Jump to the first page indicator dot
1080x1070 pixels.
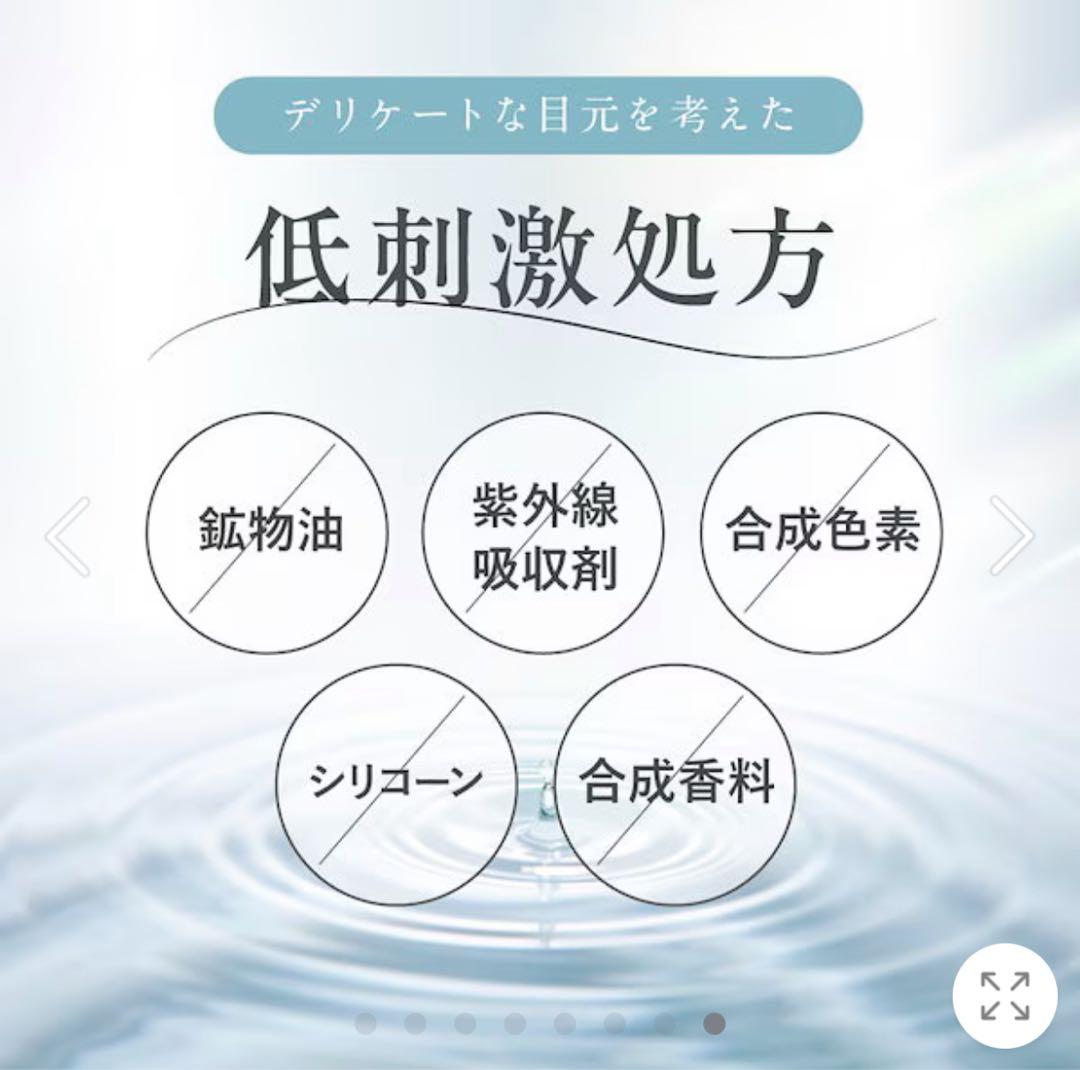pos(365,1023)
